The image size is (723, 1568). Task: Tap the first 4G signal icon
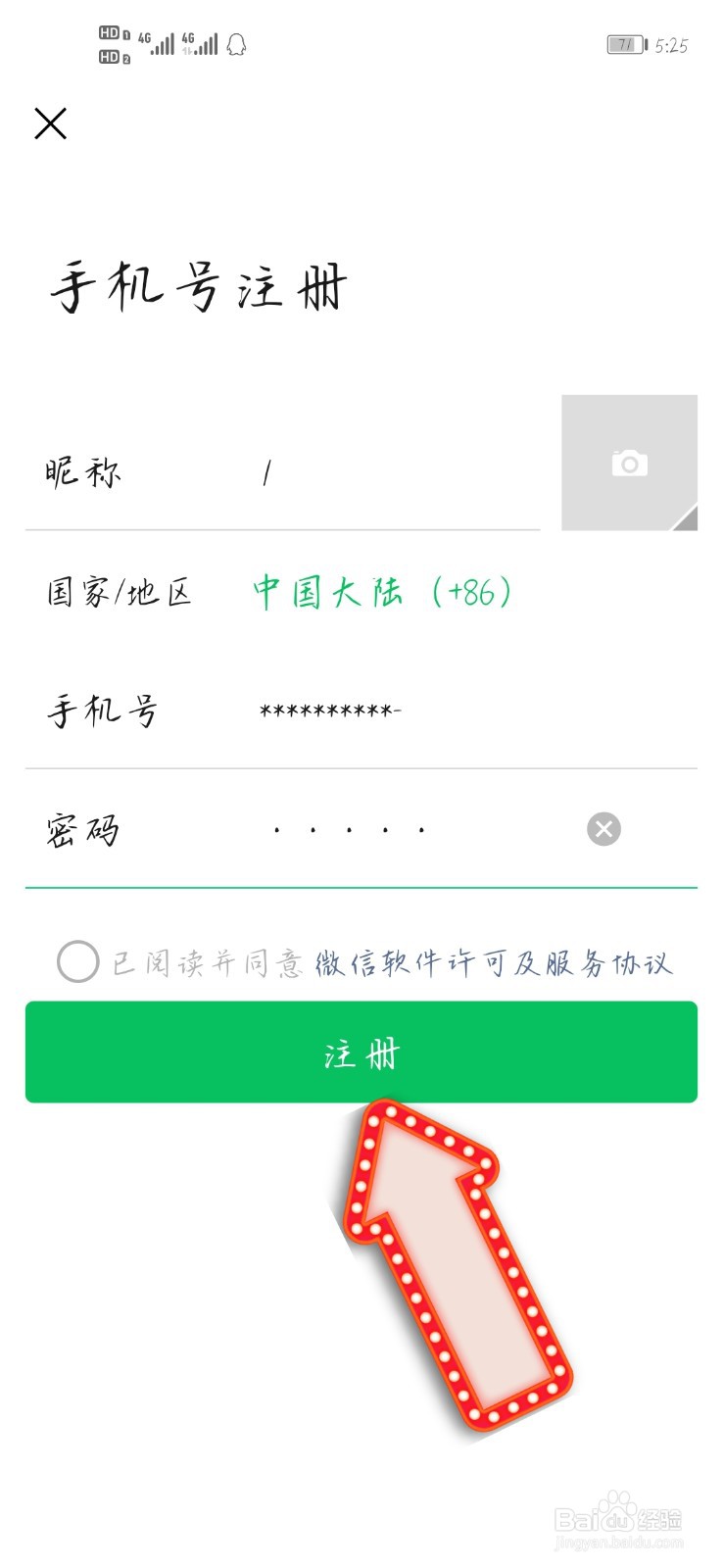coord(157,43)
